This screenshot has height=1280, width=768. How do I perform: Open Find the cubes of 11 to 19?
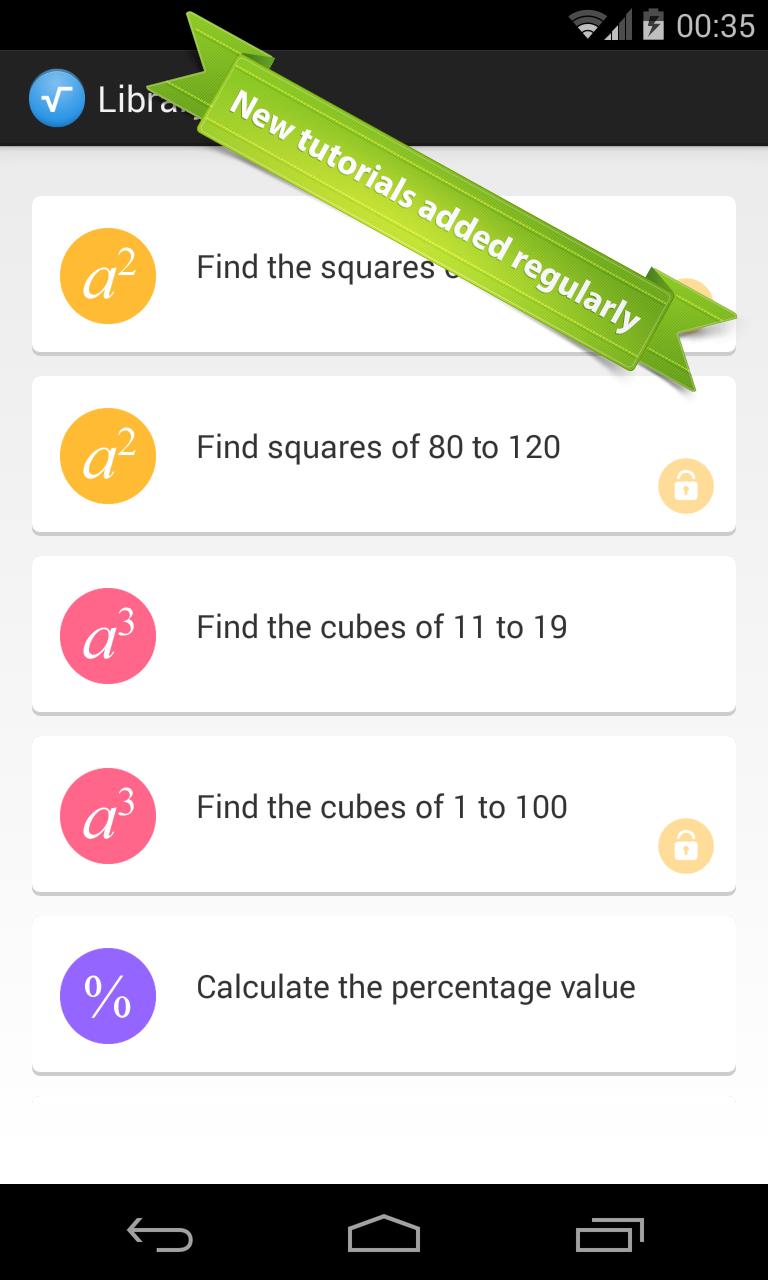pyautogui.click(x=383, y=628)
